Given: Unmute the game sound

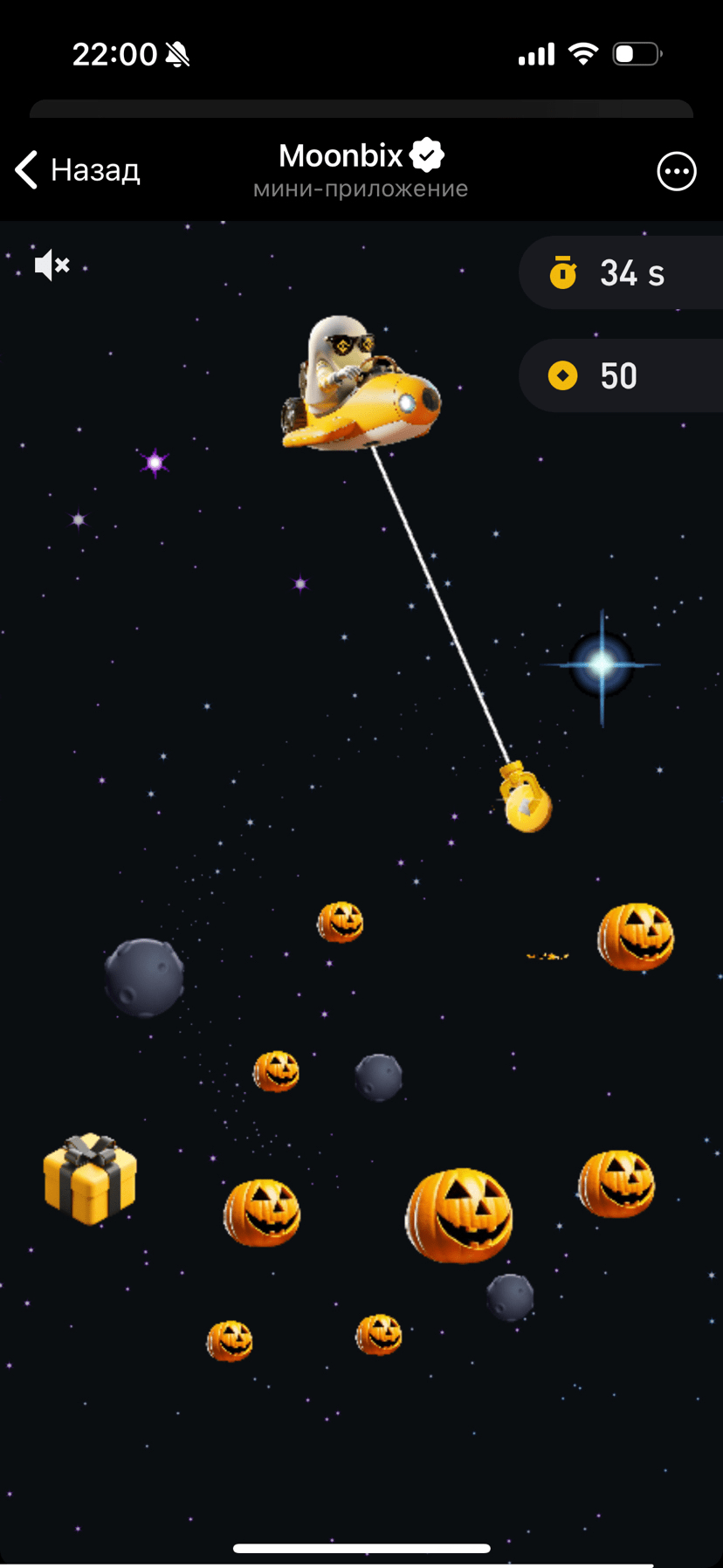Looking at the screenshot, I should pos(52,265).
